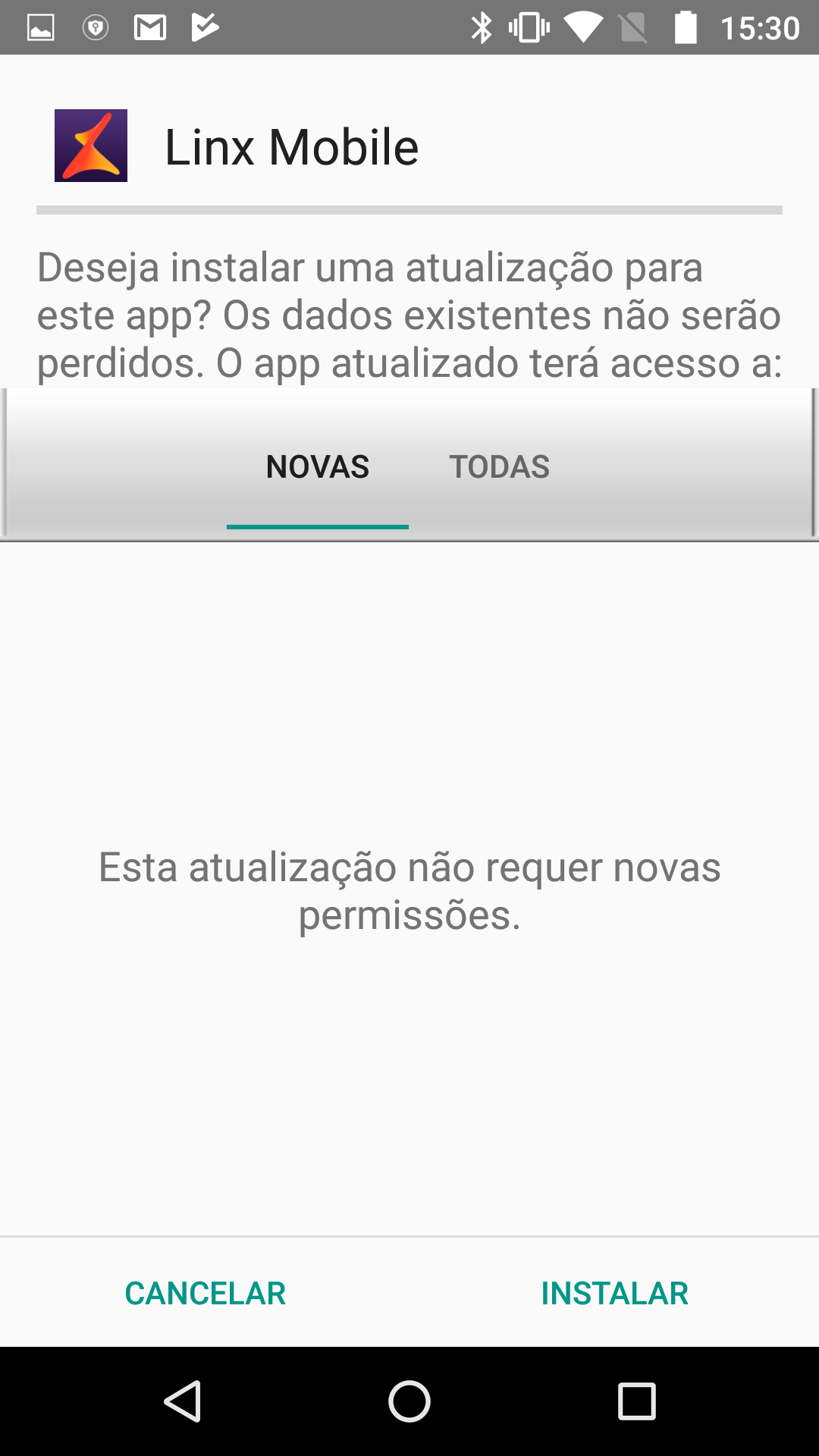Switch to the TODAS permissions tab
This screenshot has width=819, height=1456.
click(499, 466)
